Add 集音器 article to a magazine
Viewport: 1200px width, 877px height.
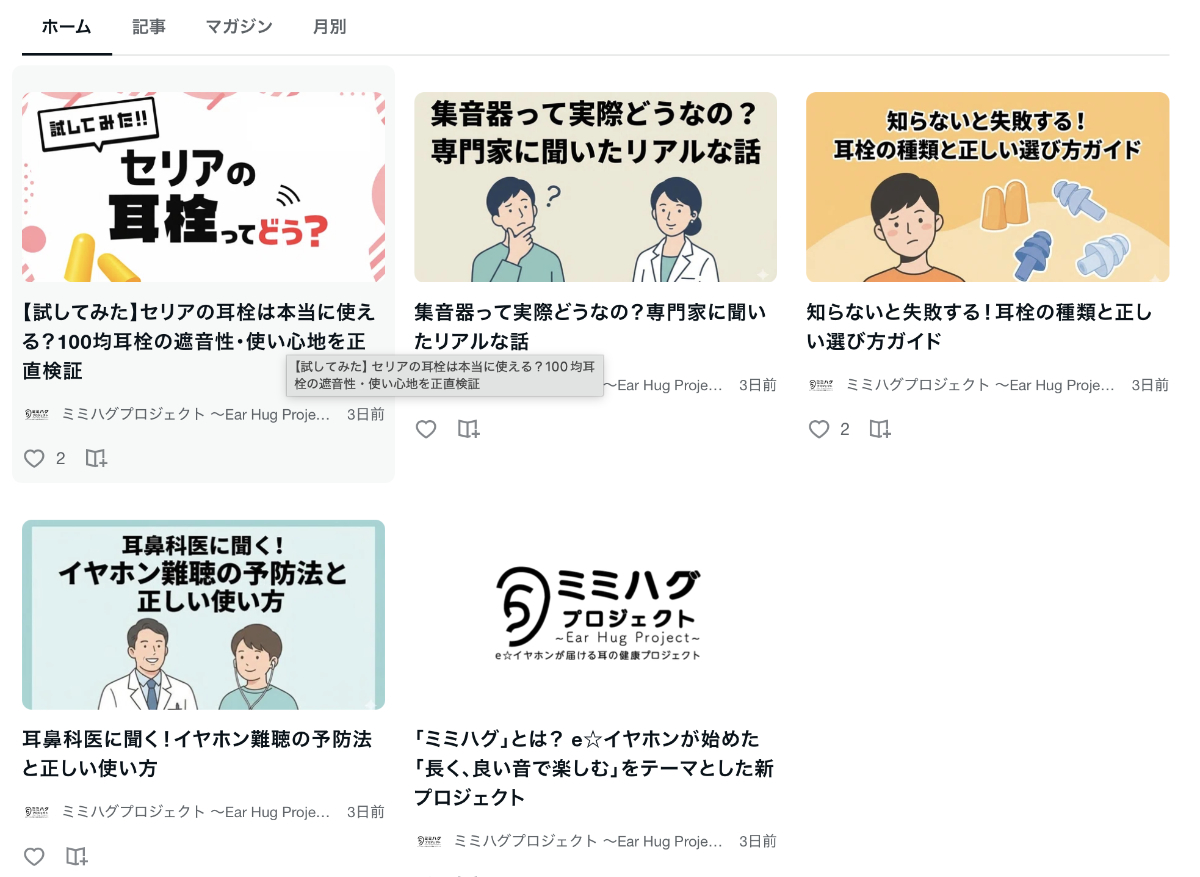(468, 429)
